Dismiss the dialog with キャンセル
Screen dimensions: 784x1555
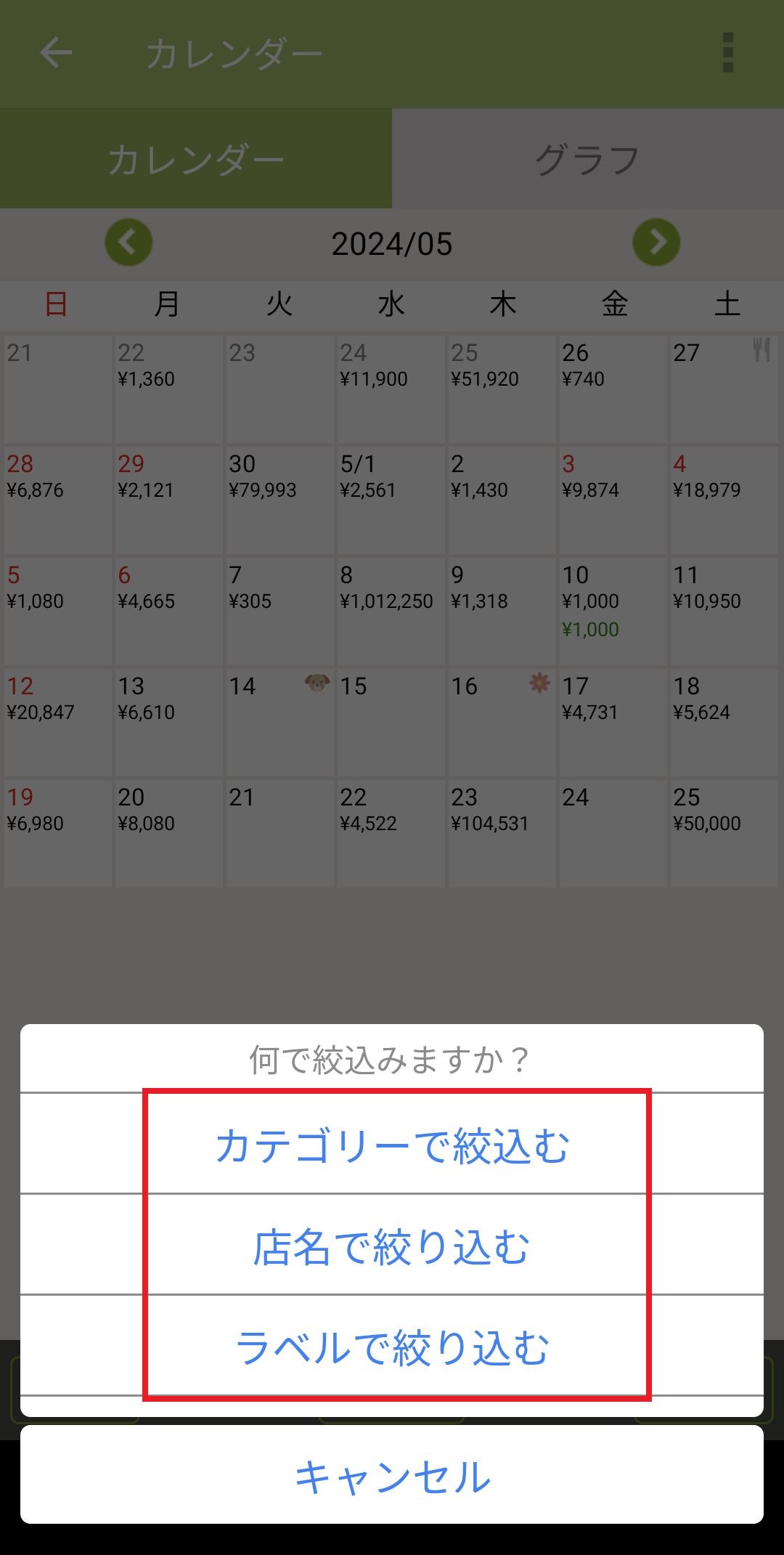pos(392,1477)
